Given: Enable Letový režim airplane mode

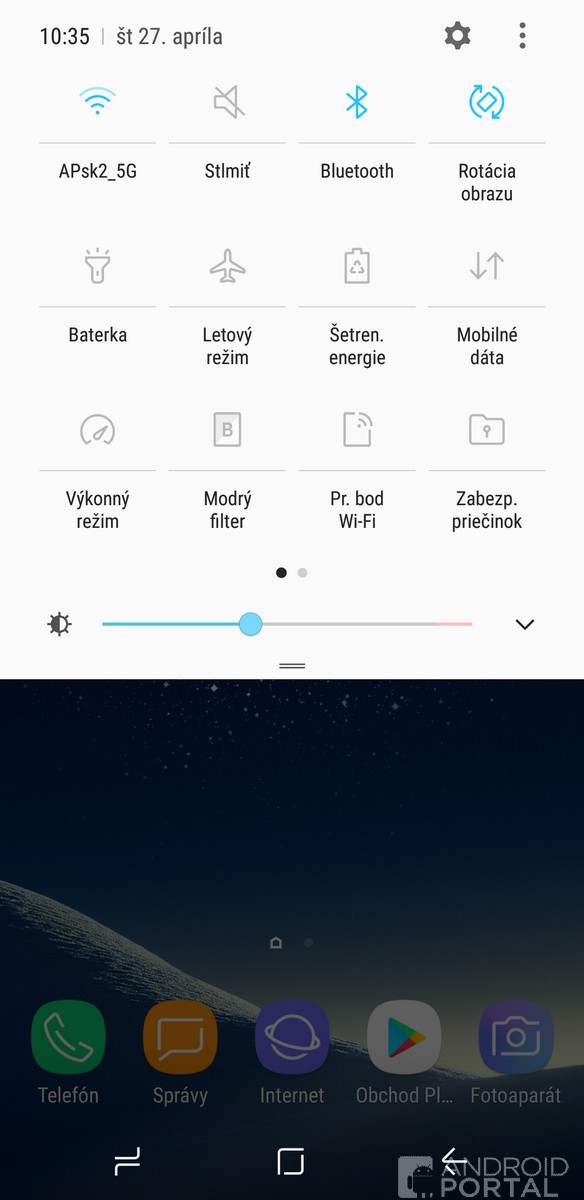Looking at the screenshot, I should [x=228, y=265].
